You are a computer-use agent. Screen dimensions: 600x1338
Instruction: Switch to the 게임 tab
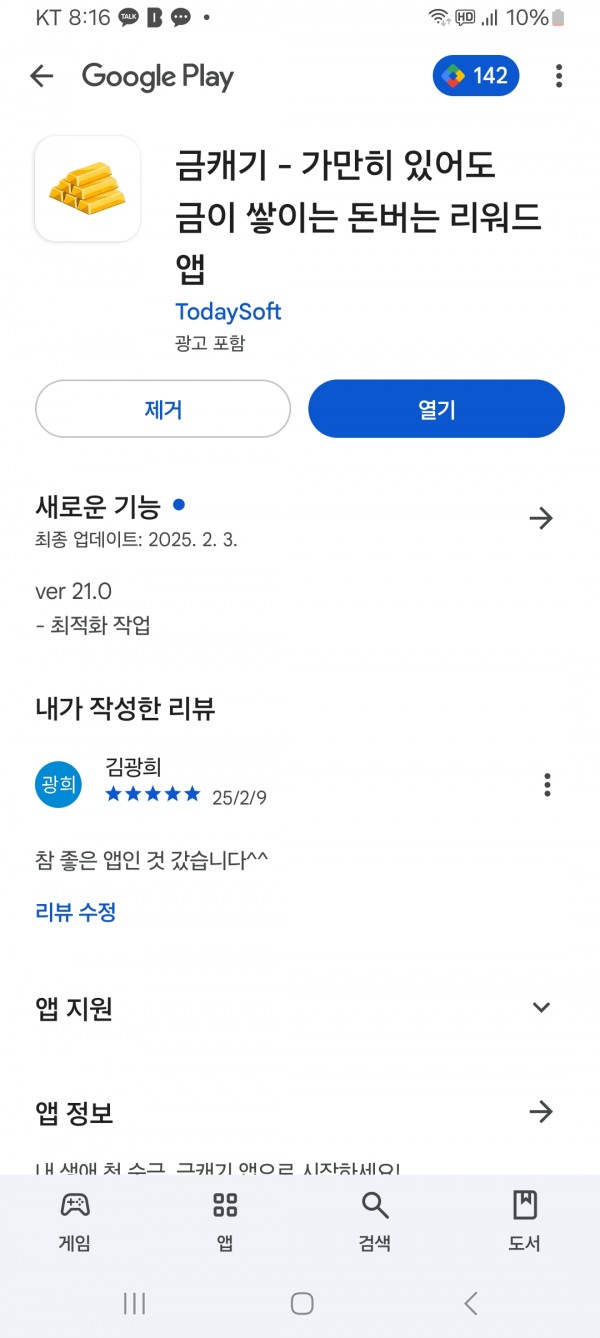coord(75,1221)
